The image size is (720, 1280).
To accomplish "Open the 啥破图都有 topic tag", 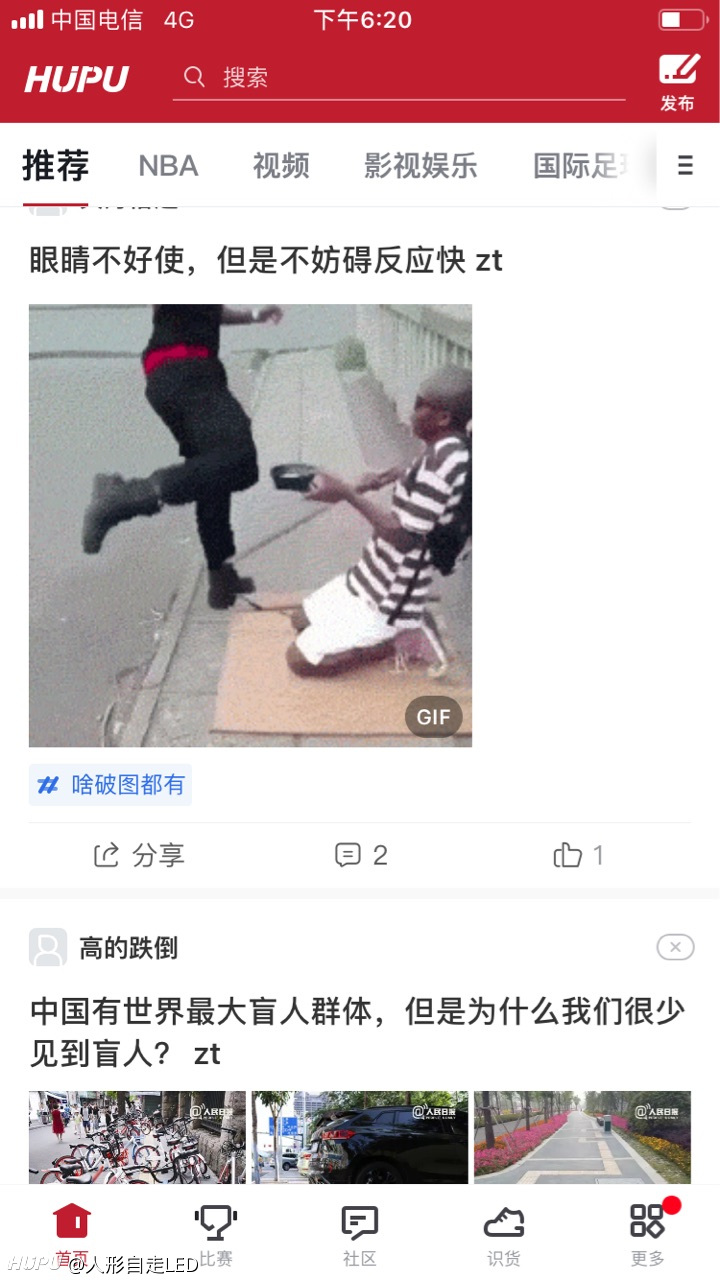I will tap(110, 785).
